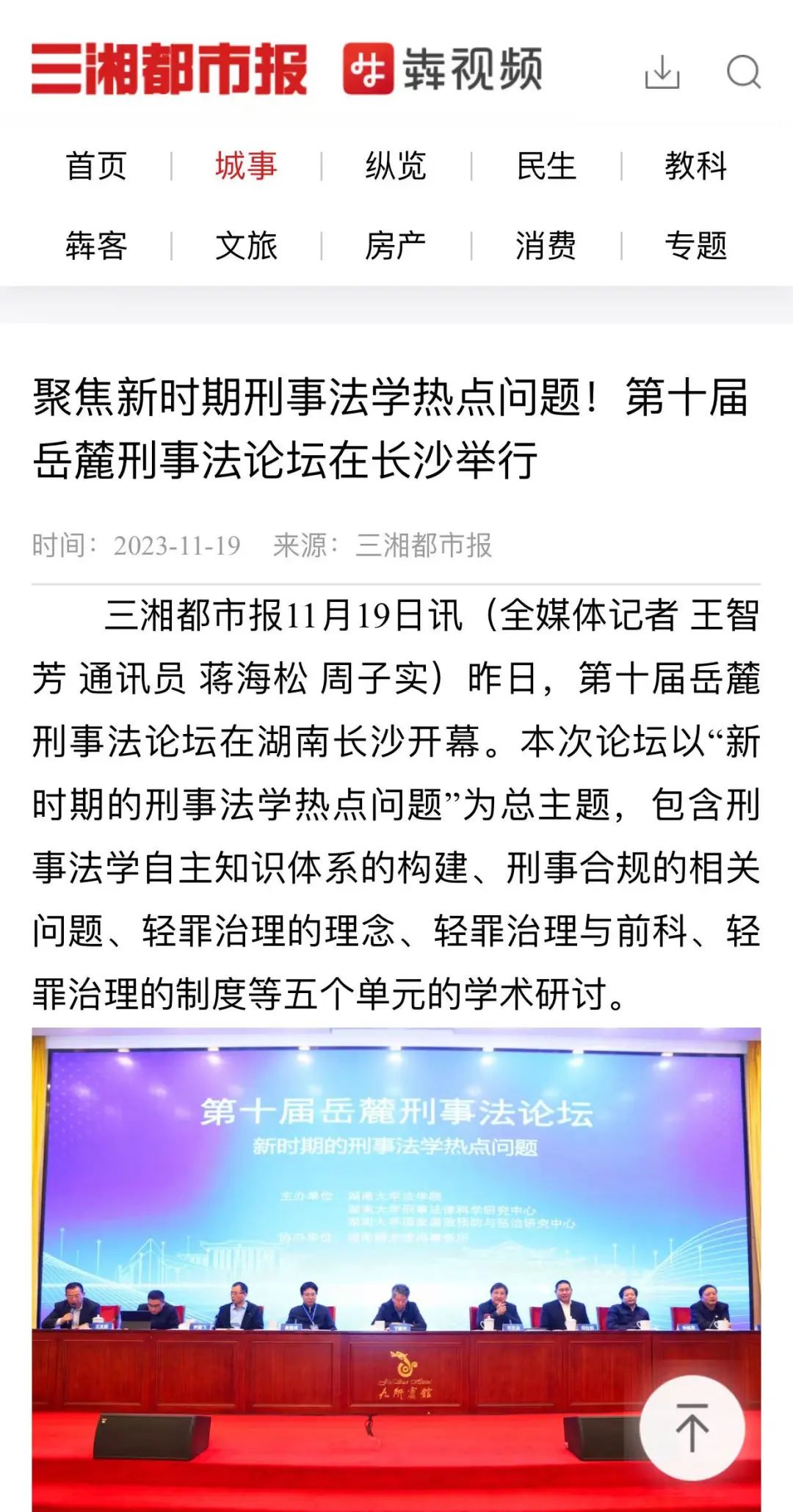Screen dimensions: 793x1512
Task: Go to the 房产 section
Action: click(x=396, y=246)
